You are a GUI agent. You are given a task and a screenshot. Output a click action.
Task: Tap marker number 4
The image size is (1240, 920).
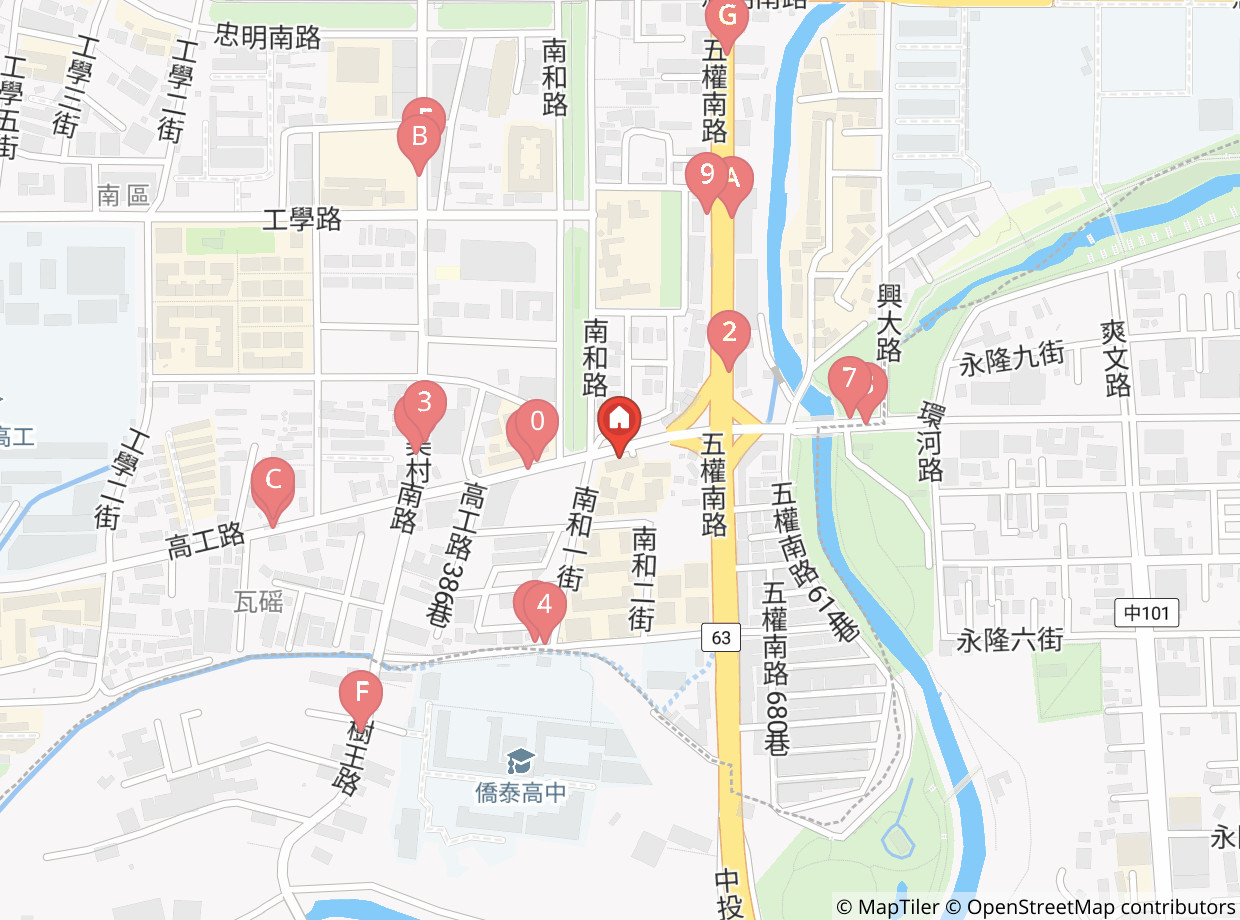[544, 611]
